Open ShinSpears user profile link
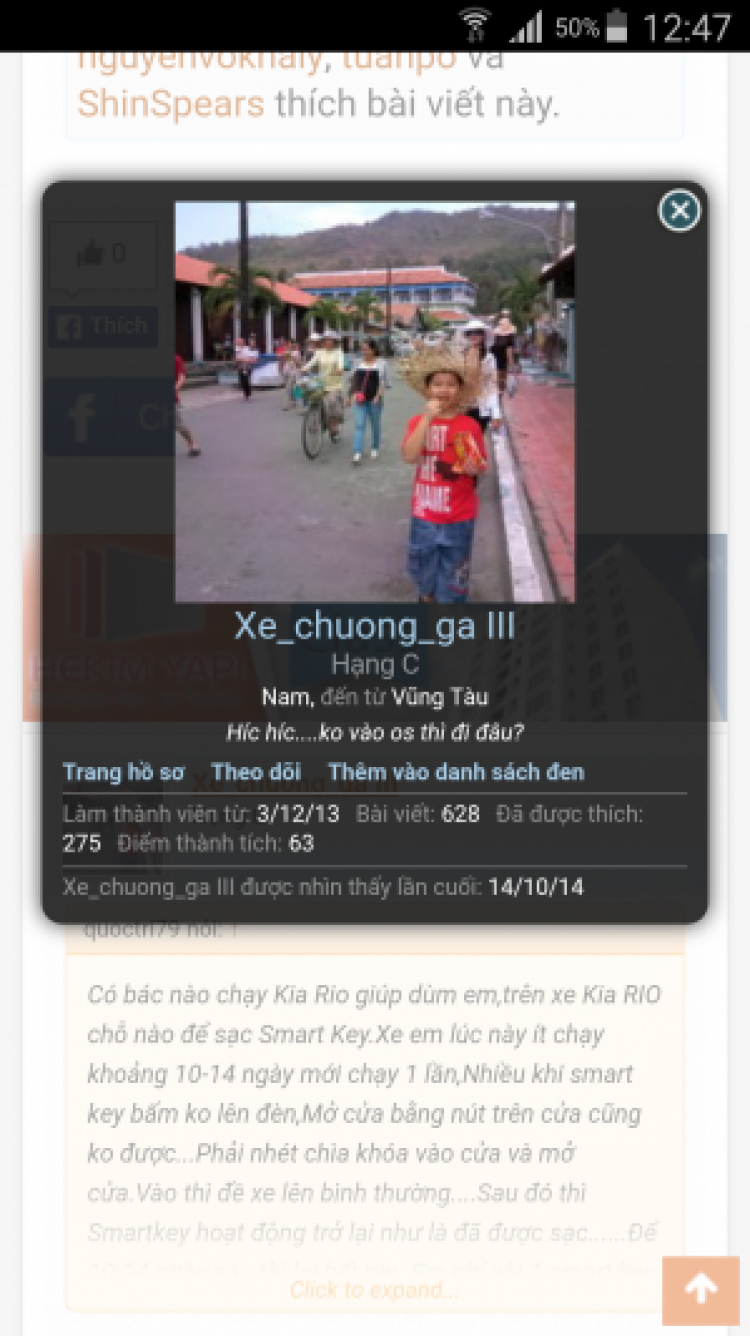 click(x=171, y=104)
